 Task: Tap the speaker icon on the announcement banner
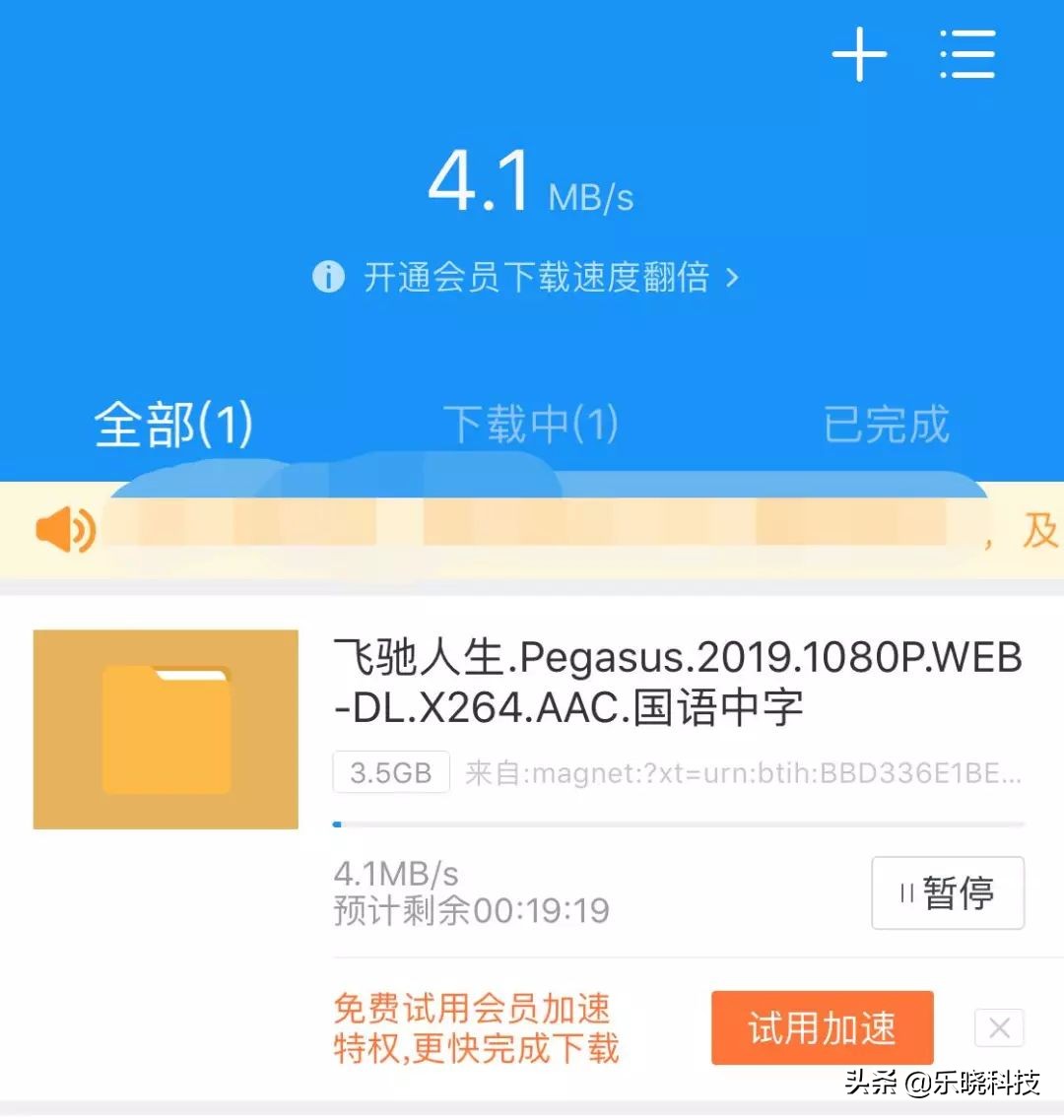click(62, 530)
